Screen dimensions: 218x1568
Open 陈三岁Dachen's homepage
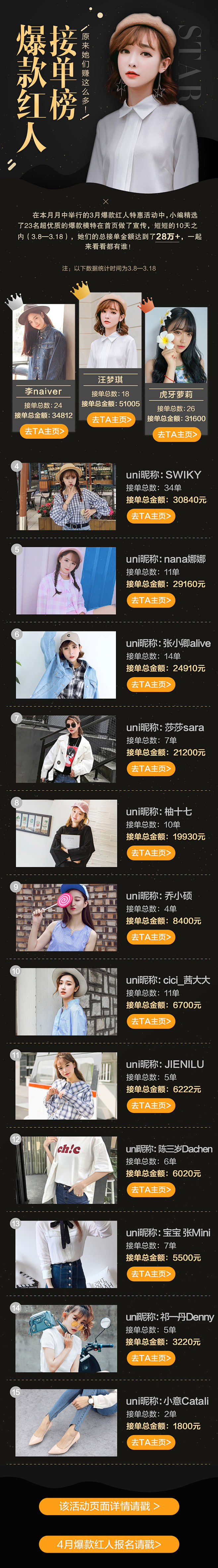click(150, 1189)
